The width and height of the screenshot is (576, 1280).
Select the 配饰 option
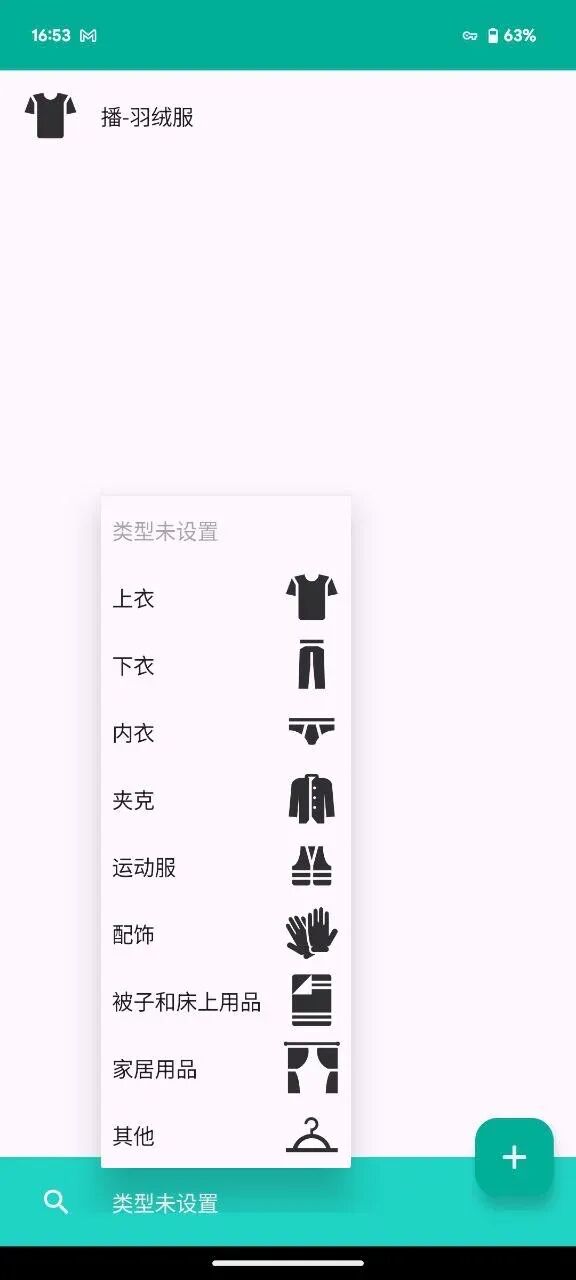tap(226, 935)
